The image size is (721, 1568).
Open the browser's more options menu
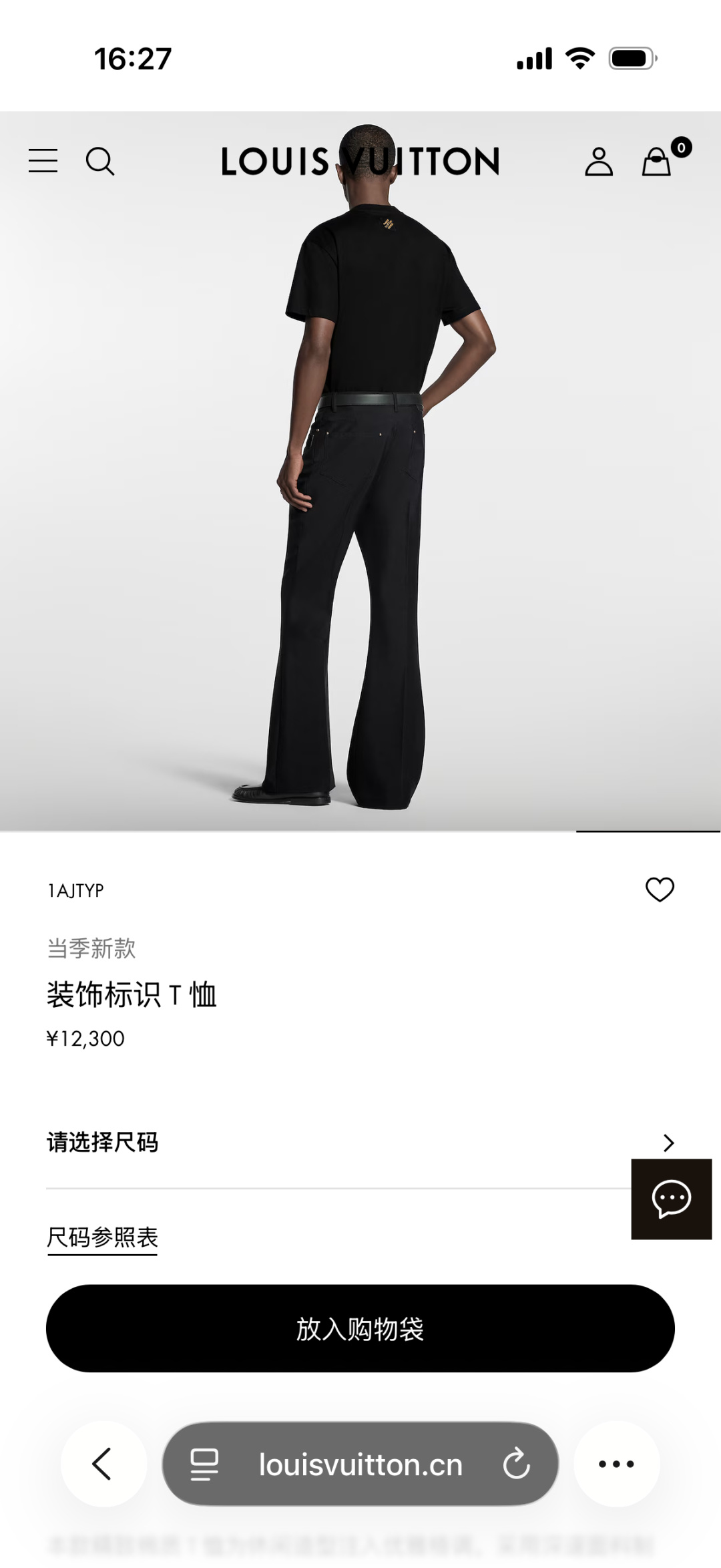616,1464
